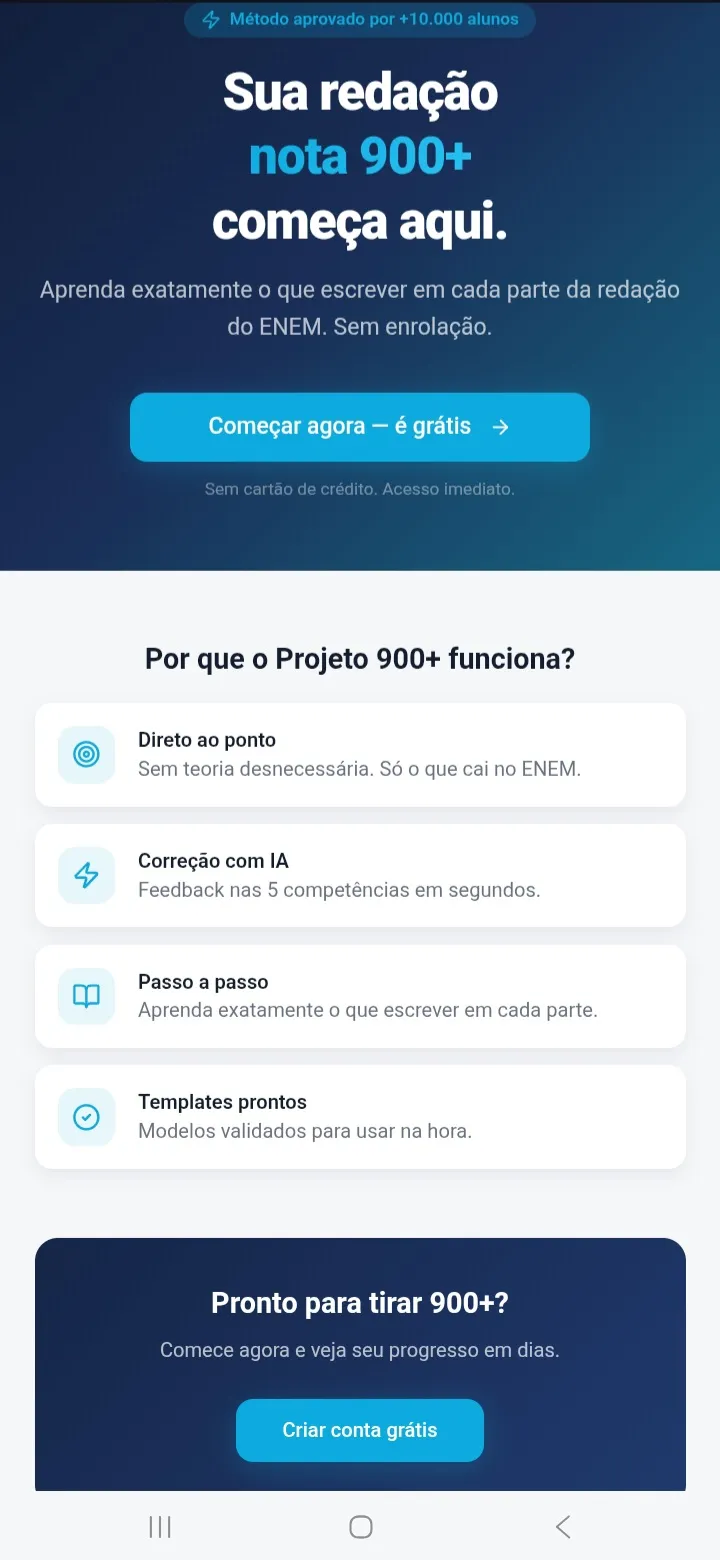Image resolution: width=720 pixels, height=1560 pixels.
Task: Click the arrow inside the "Começar agora" button
Action: pyautogui.click(x=500, y=427)
